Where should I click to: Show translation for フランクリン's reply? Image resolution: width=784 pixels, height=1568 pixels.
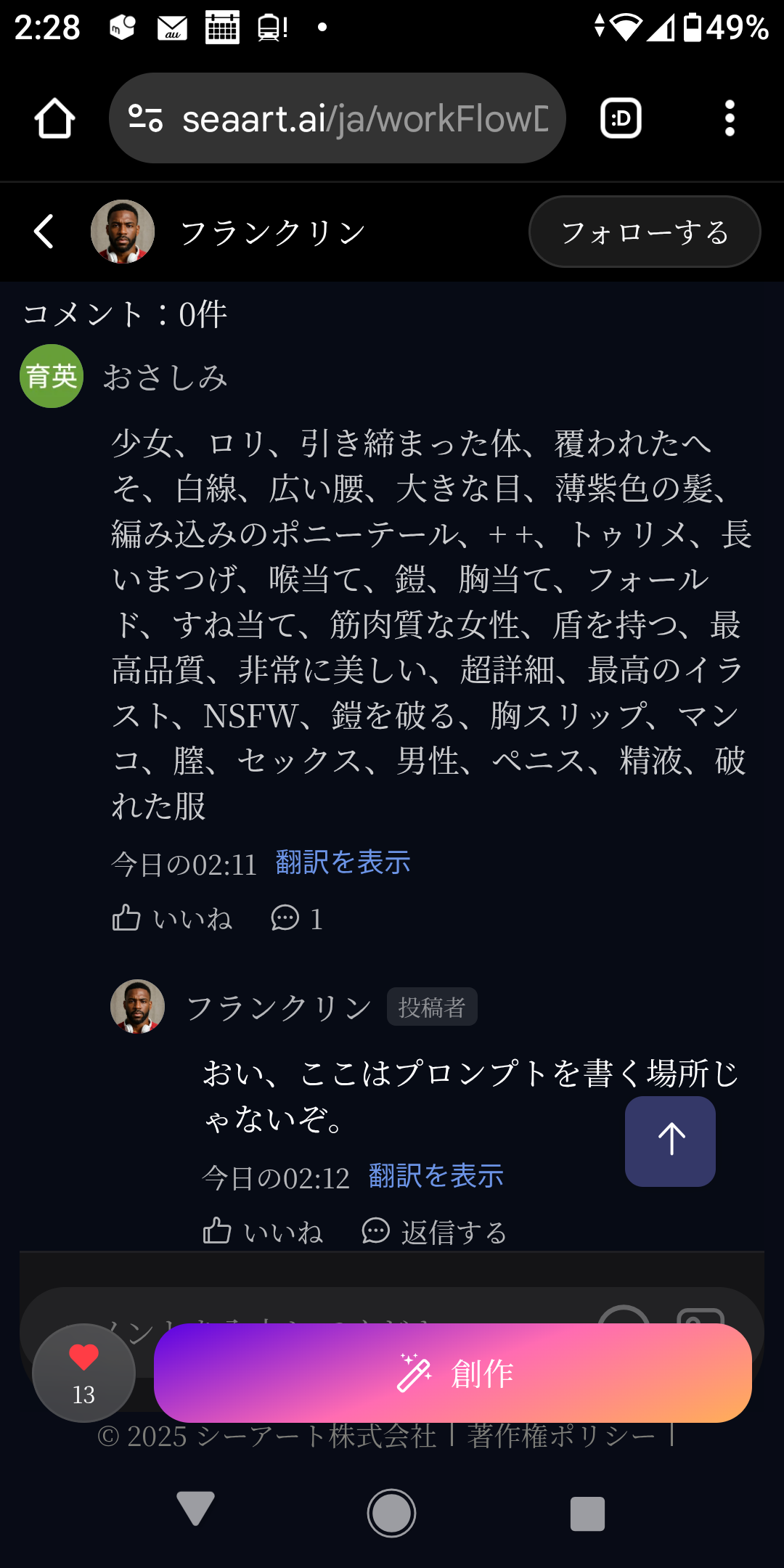click(436, 1177)
